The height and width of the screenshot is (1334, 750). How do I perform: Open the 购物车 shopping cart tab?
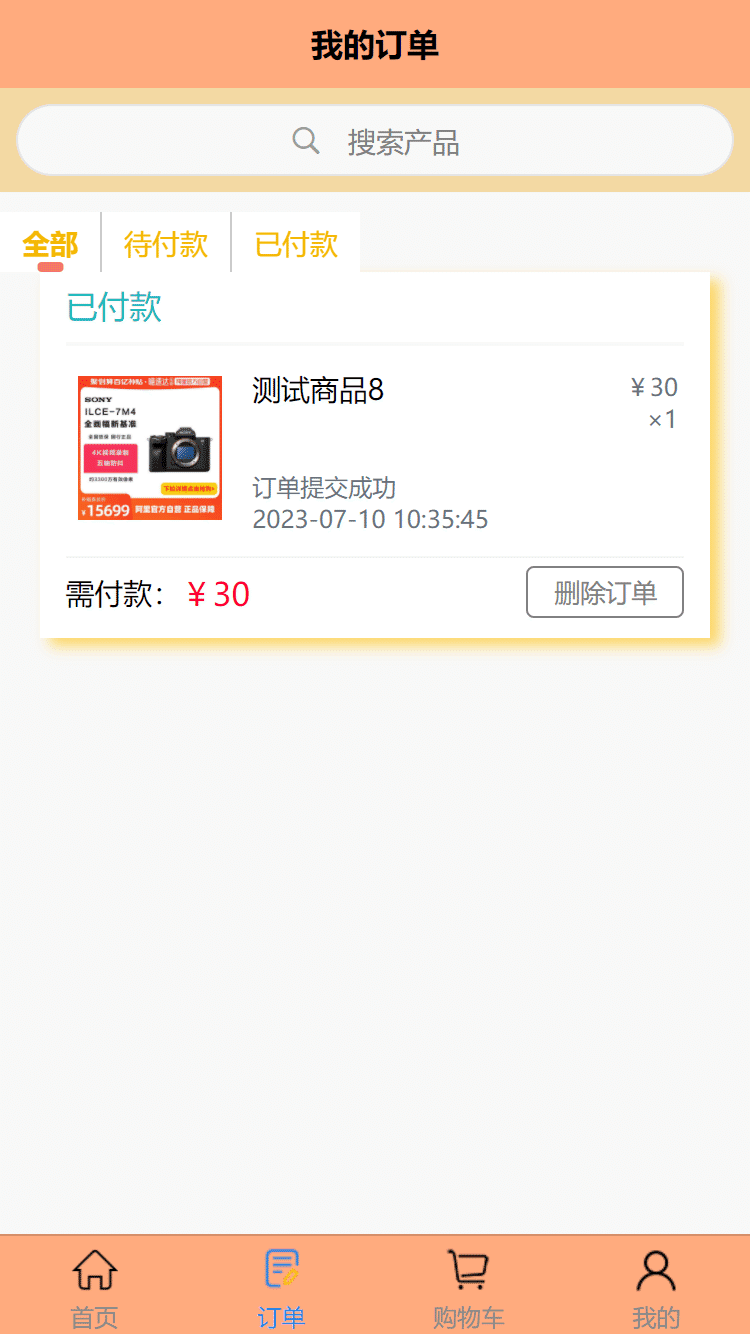tap(468, 1287)
